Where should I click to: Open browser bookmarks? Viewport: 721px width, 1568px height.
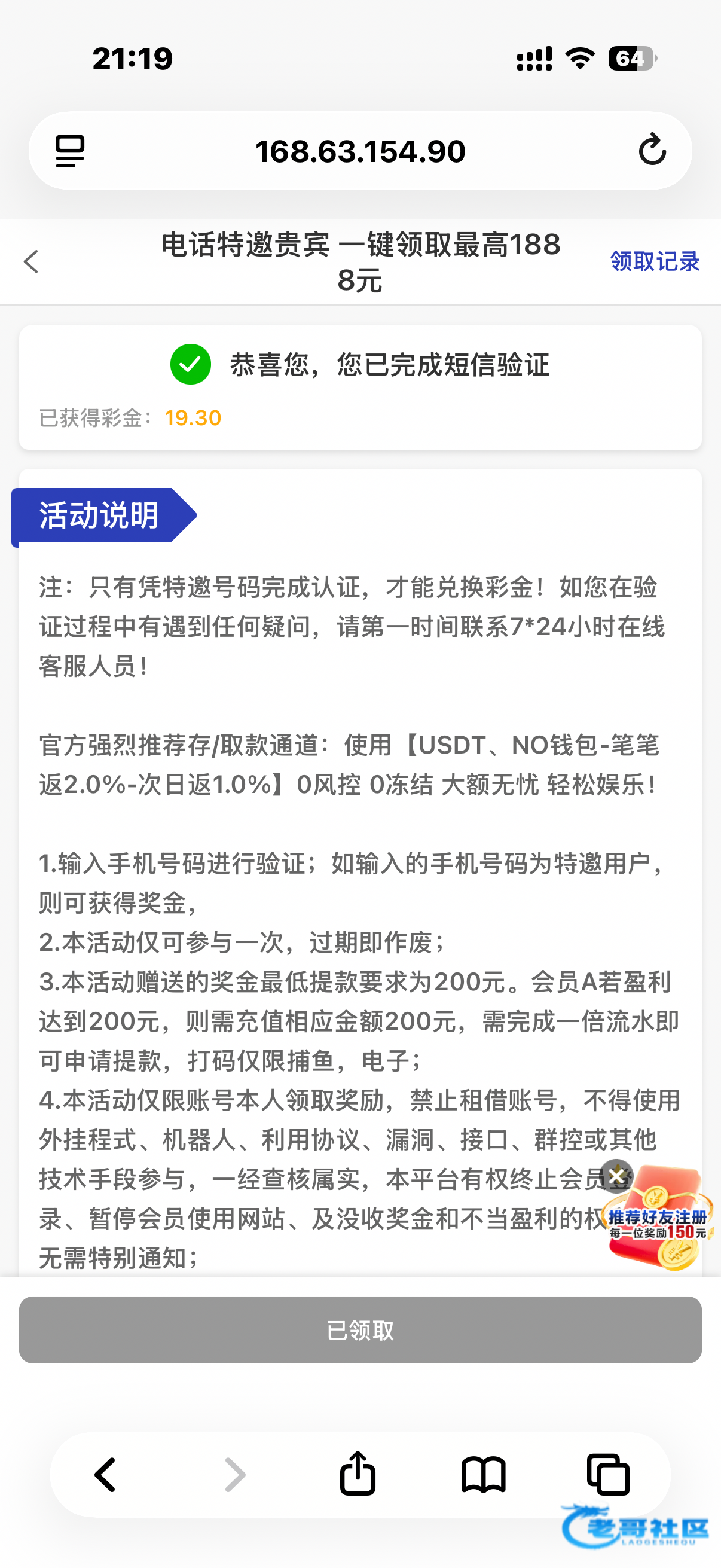click(x=483, y=1474)
